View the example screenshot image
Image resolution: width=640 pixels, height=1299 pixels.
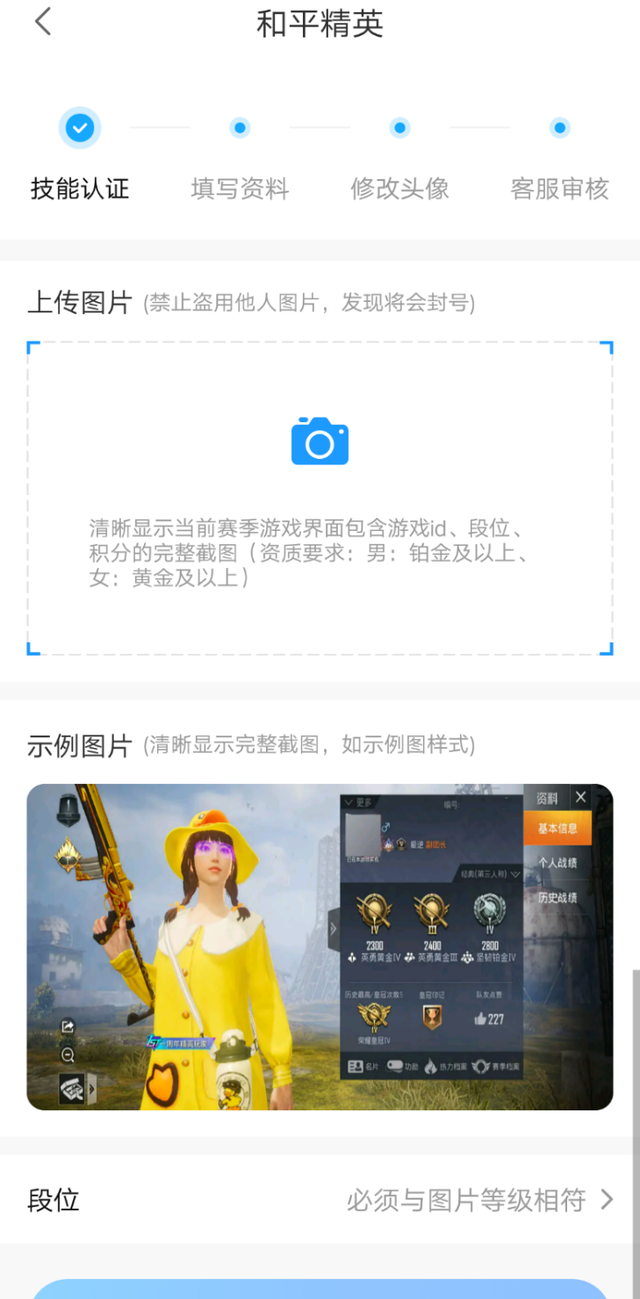click(x=320, y=946)
